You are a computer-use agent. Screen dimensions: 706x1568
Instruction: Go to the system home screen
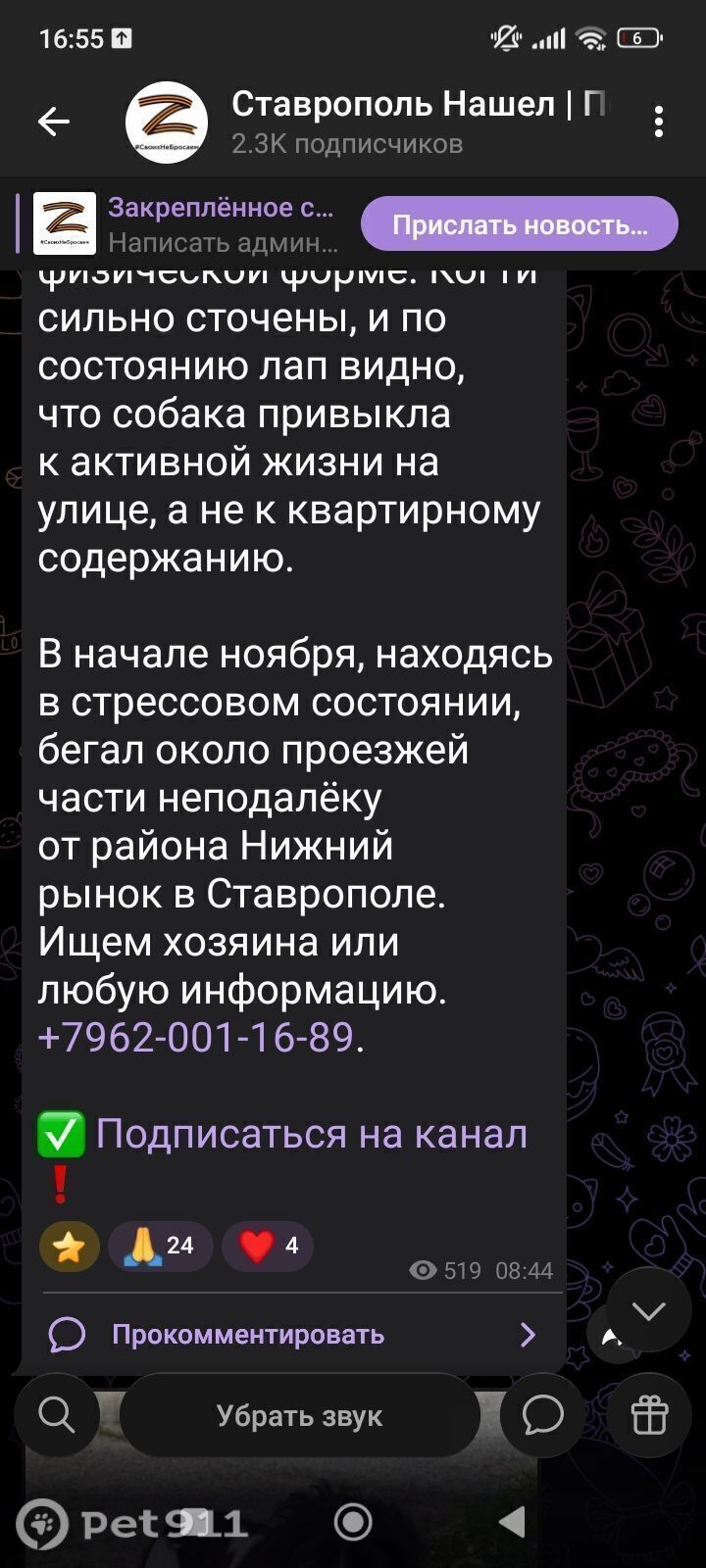tap(353, 1522)
